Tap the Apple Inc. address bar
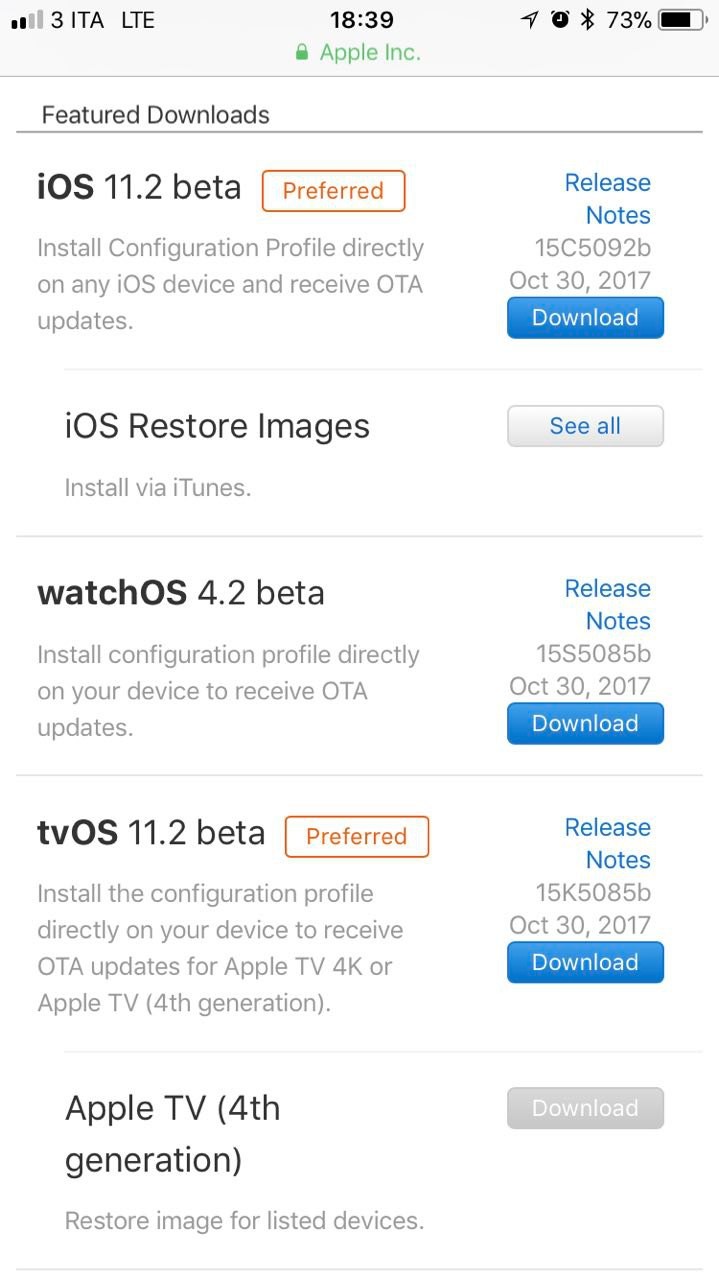719x1280 pixels. click(x=359, y=53)
